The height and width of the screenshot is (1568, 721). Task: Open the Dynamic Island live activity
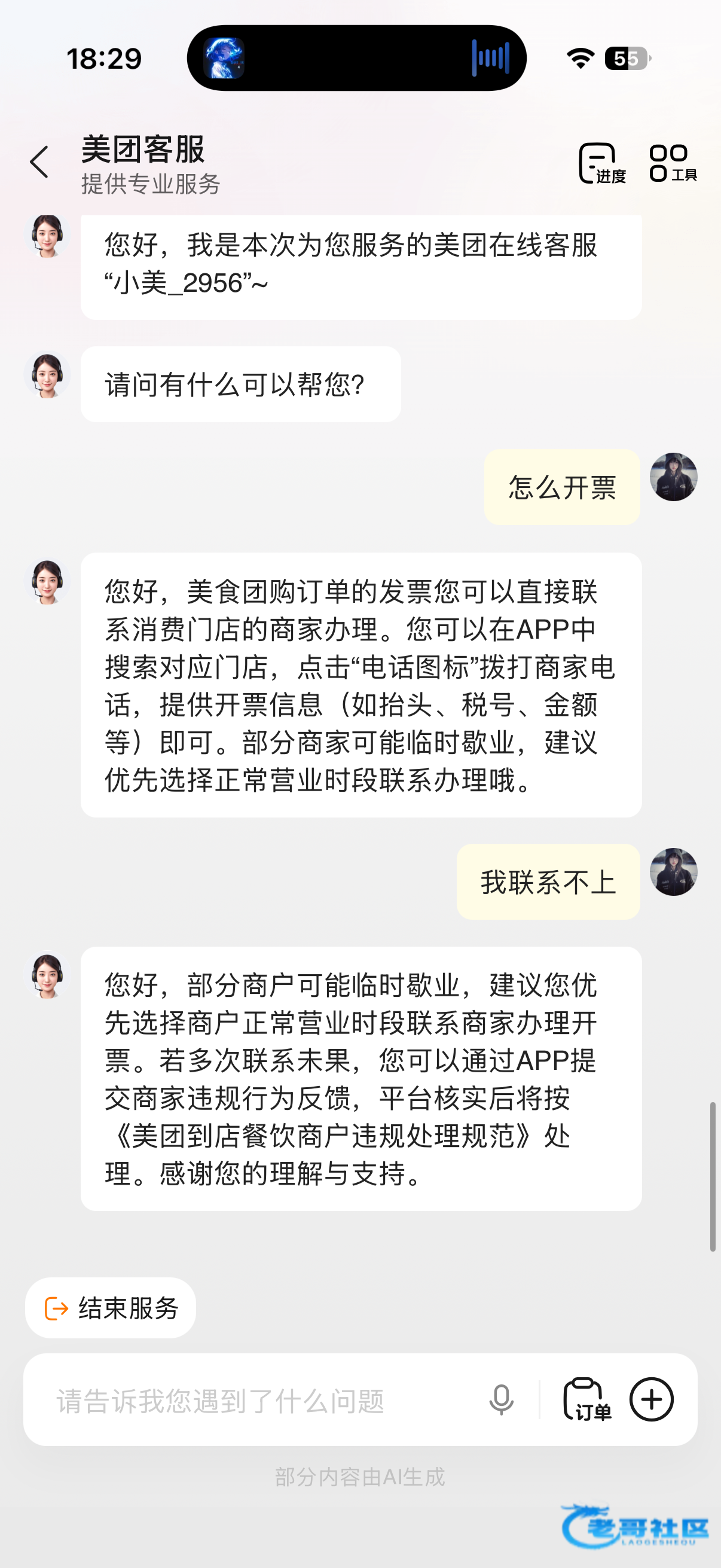(356, 59)
